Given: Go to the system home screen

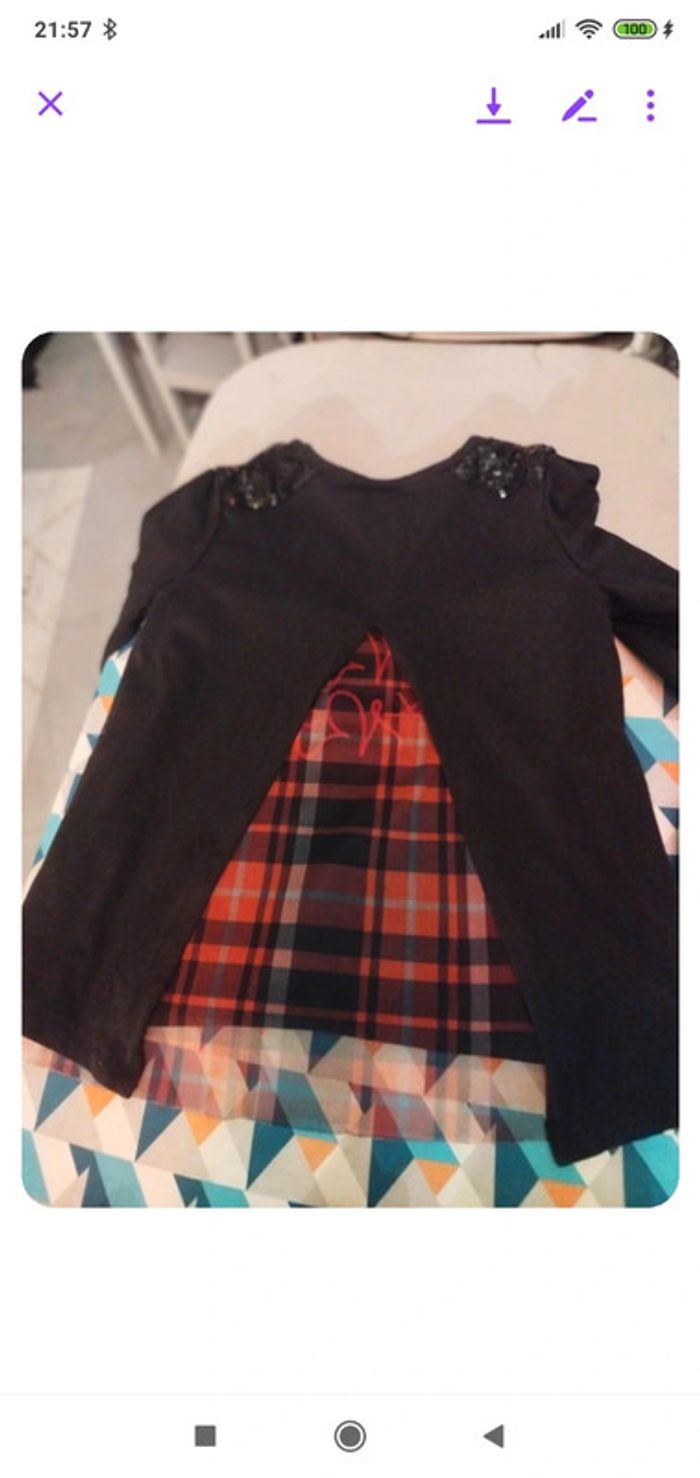Looking at the screenshot, I should pyautogui.click(x=350, y=1436).
